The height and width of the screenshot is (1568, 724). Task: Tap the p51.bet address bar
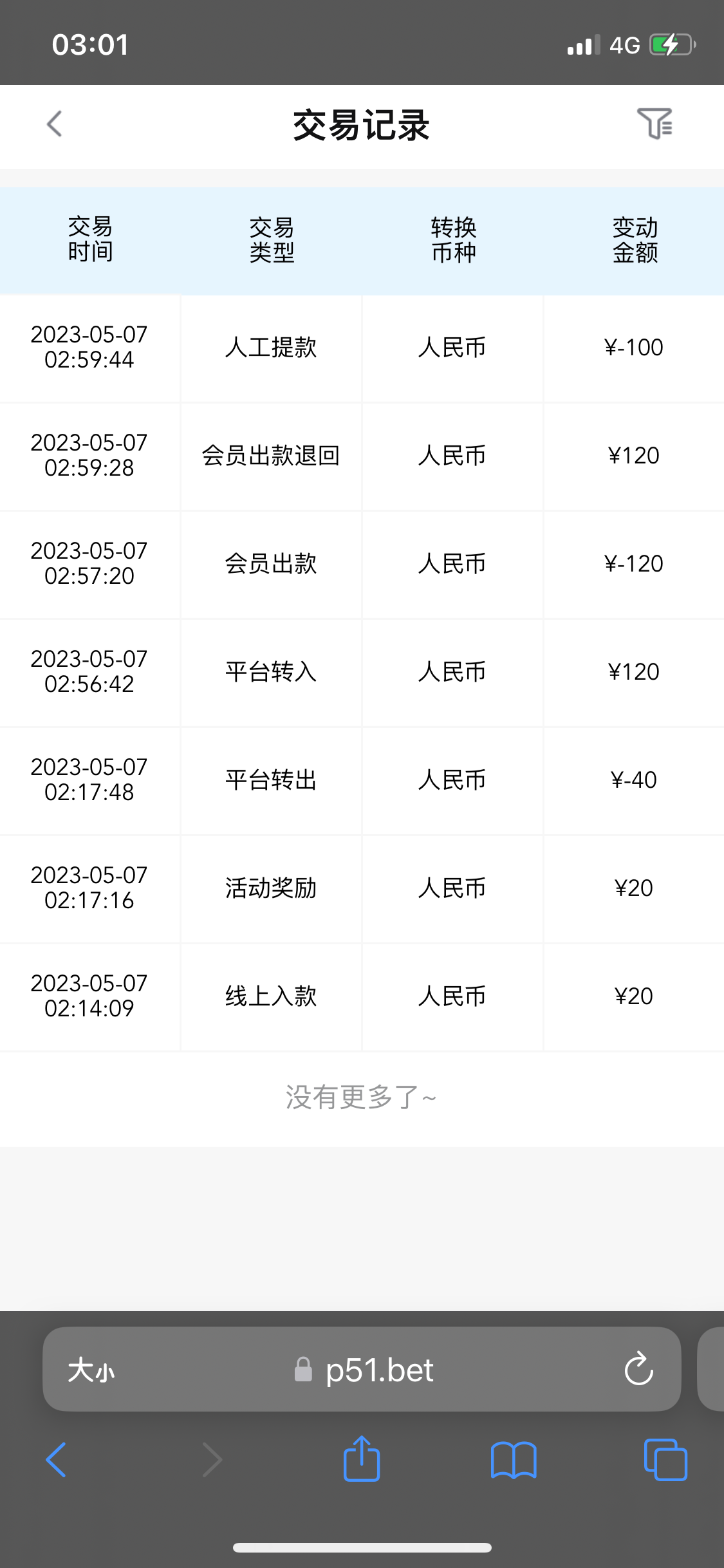(x=364, y=1370)
